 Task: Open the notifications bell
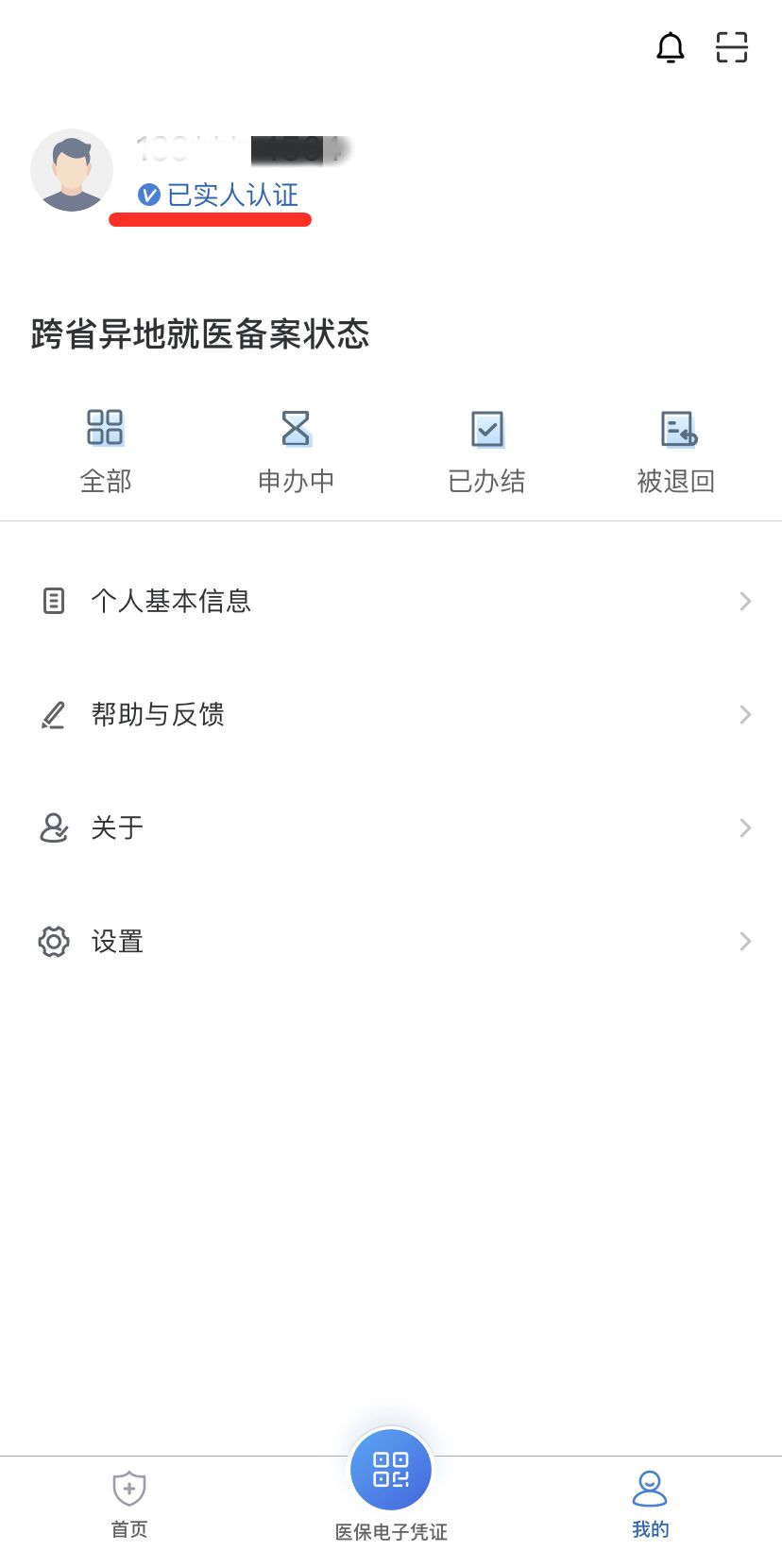[671, 47]
